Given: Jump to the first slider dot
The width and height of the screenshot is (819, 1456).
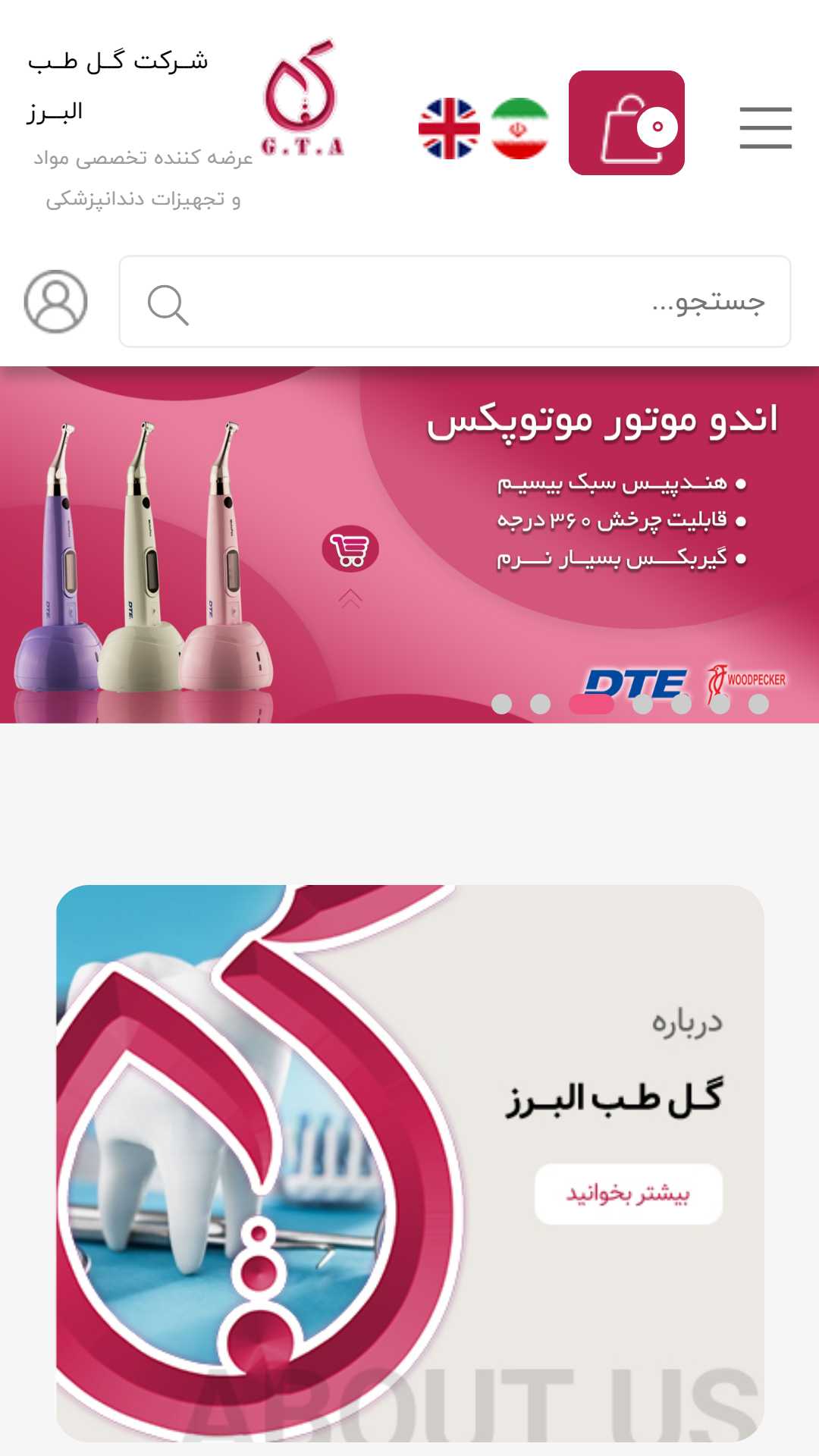Looking at the screenshot, I should 501,704.
